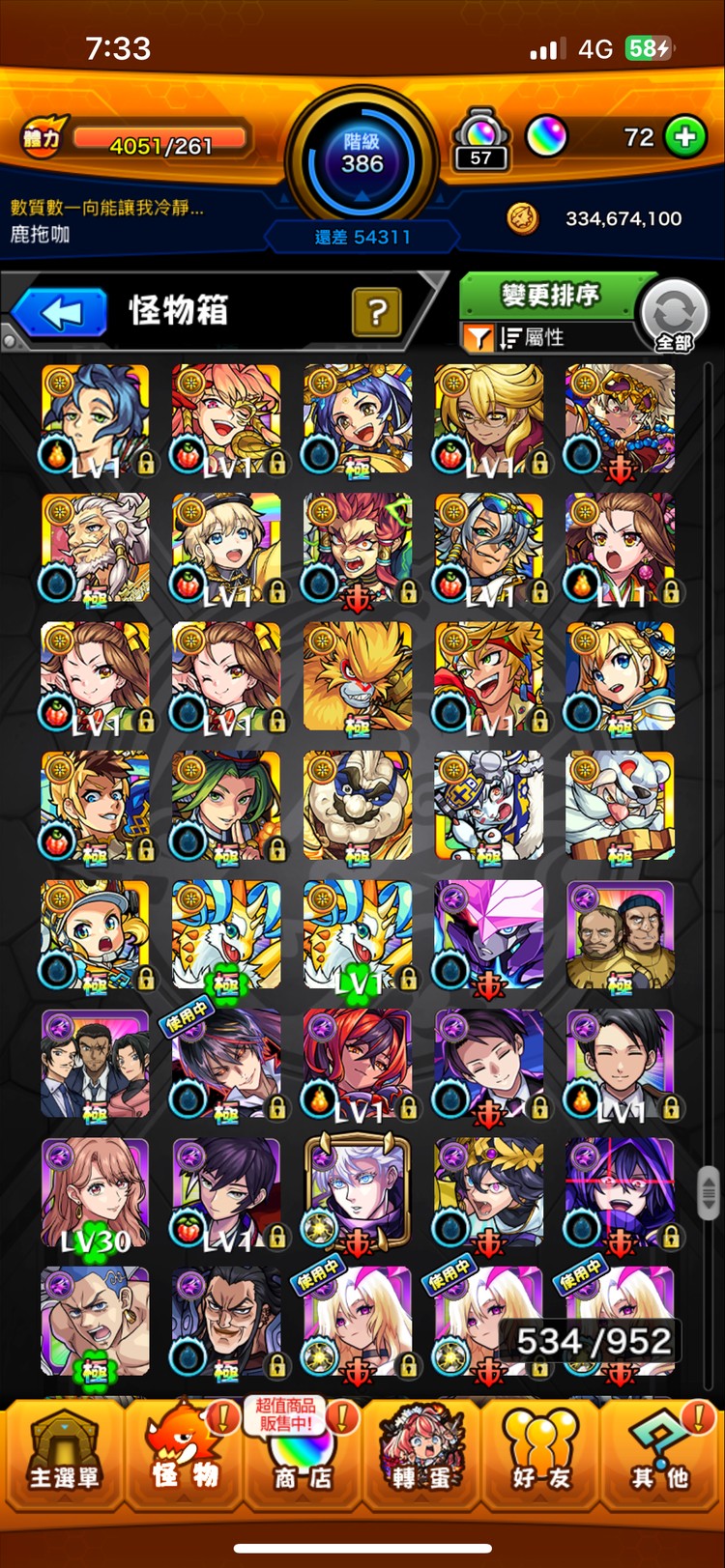Add orbs with the green plus button

coord(685,137)
